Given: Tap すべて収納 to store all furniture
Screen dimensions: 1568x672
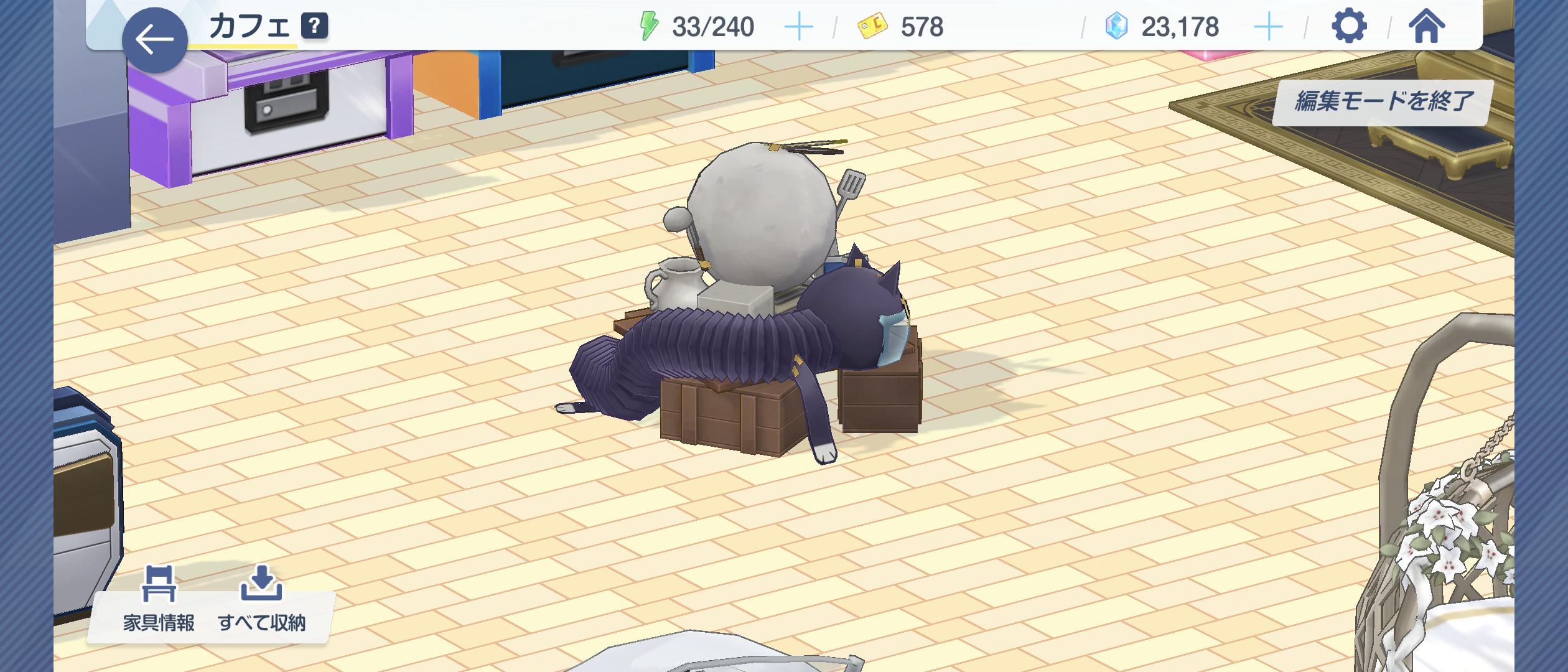Looking at the screenshot, I should 261,599.
